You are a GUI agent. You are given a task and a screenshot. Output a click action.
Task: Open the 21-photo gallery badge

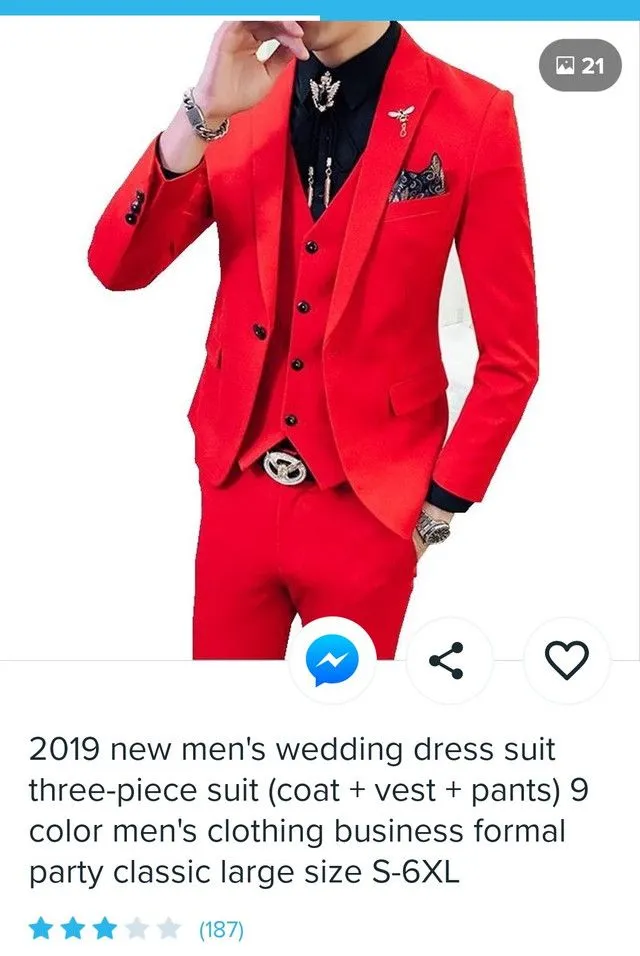pyautogui.click(x=580, y=66)
